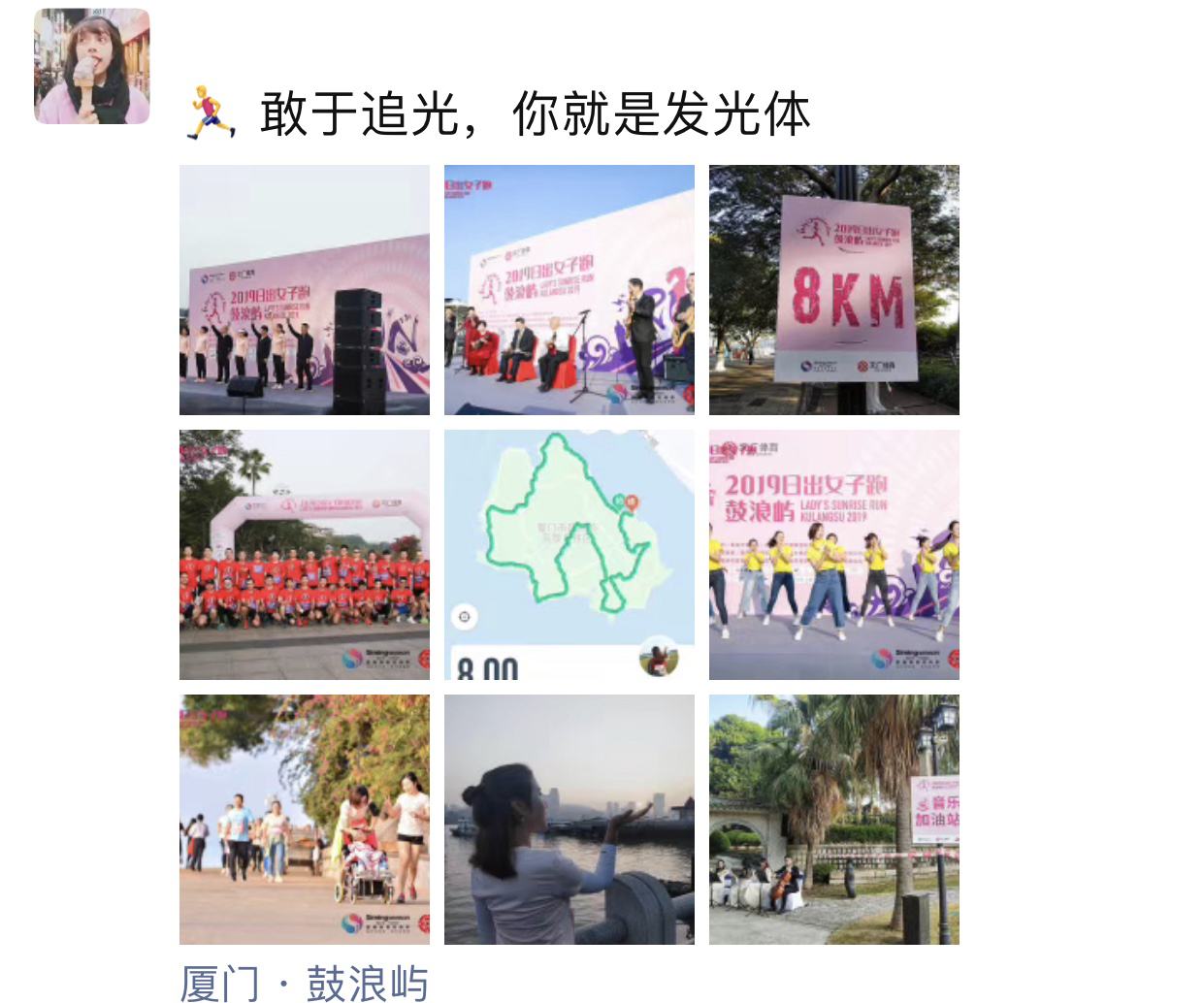Screen dimensions: 1204x1003
Task: View the woman's sunrise silhouette photo
Action: click(x=569, y=820)
